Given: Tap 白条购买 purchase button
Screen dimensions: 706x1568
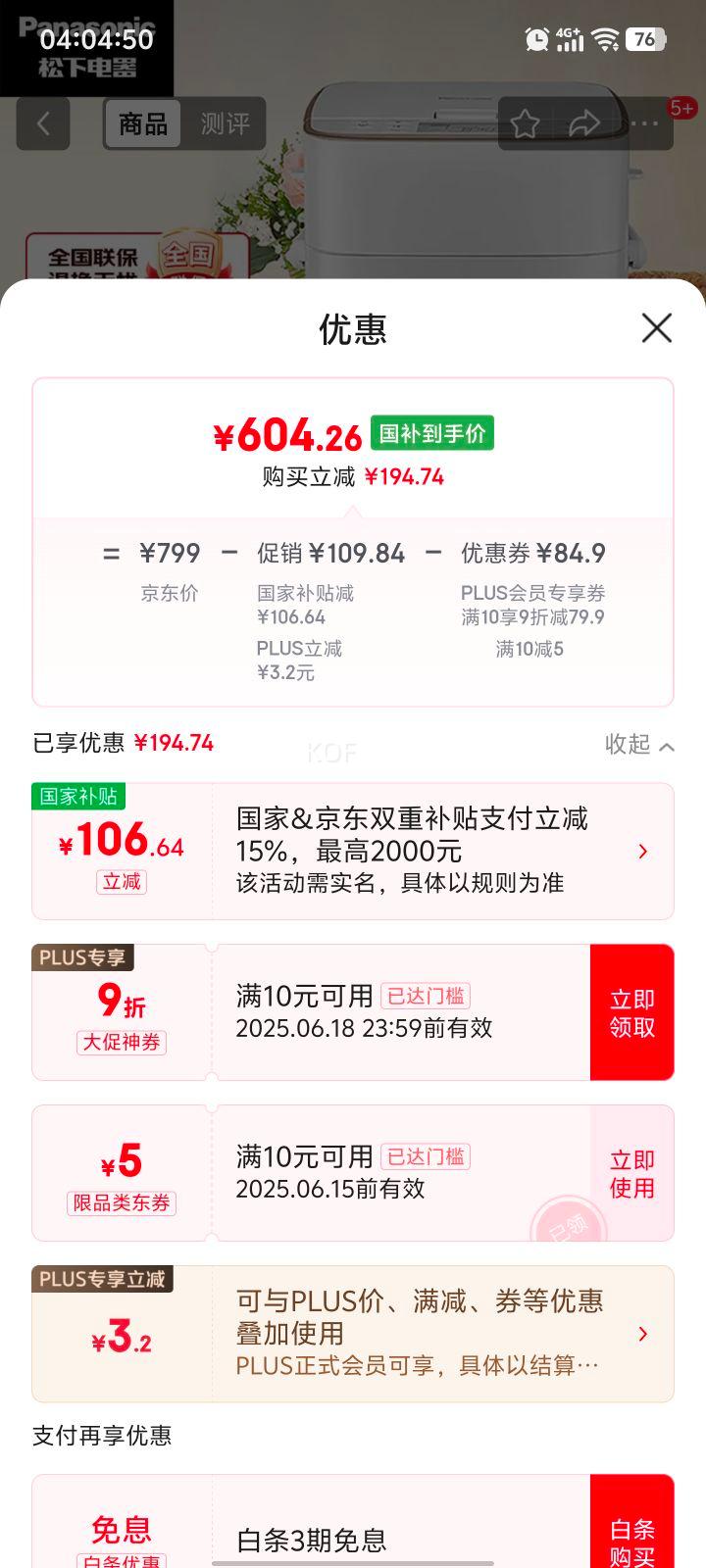Looking at the screenshot, I should point(631,1539).
